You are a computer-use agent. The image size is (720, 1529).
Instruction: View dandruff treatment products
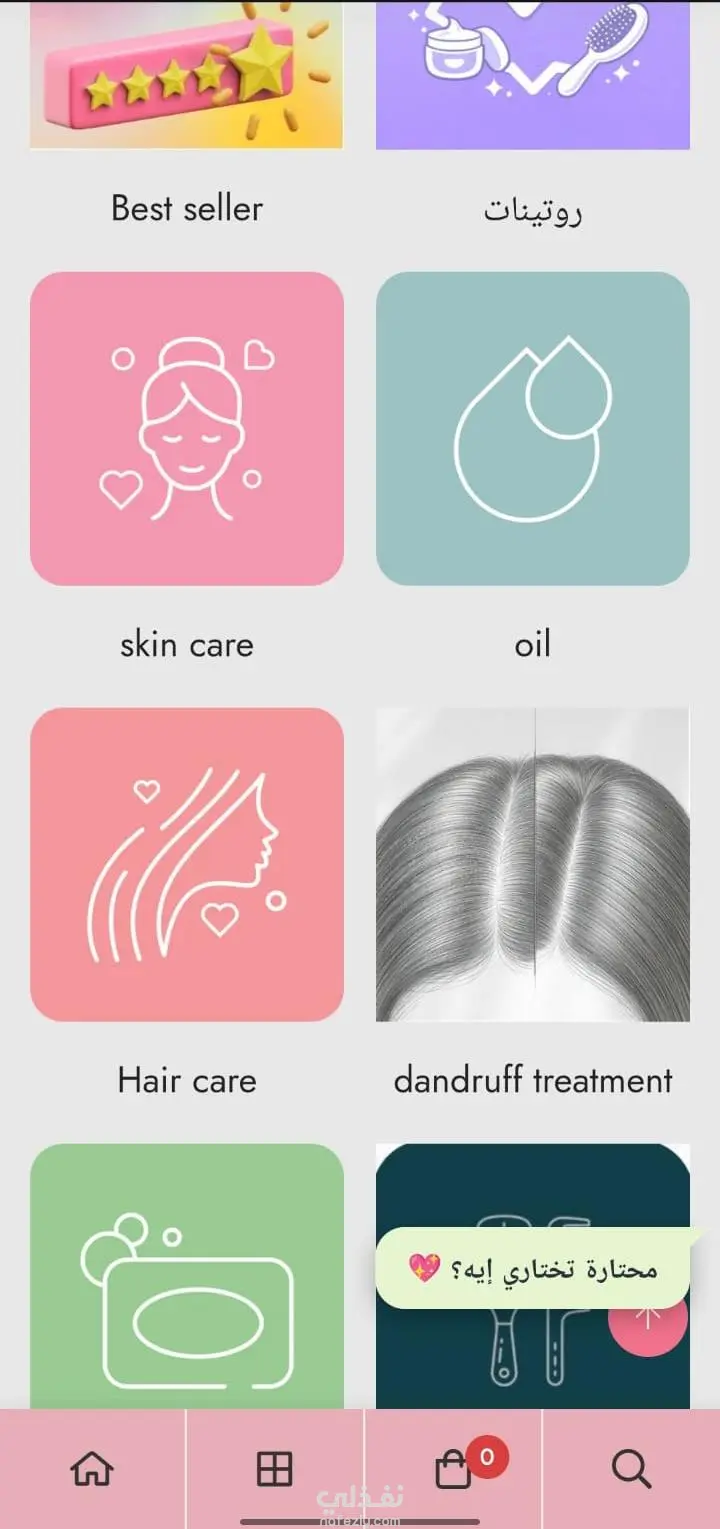point(532,865)
